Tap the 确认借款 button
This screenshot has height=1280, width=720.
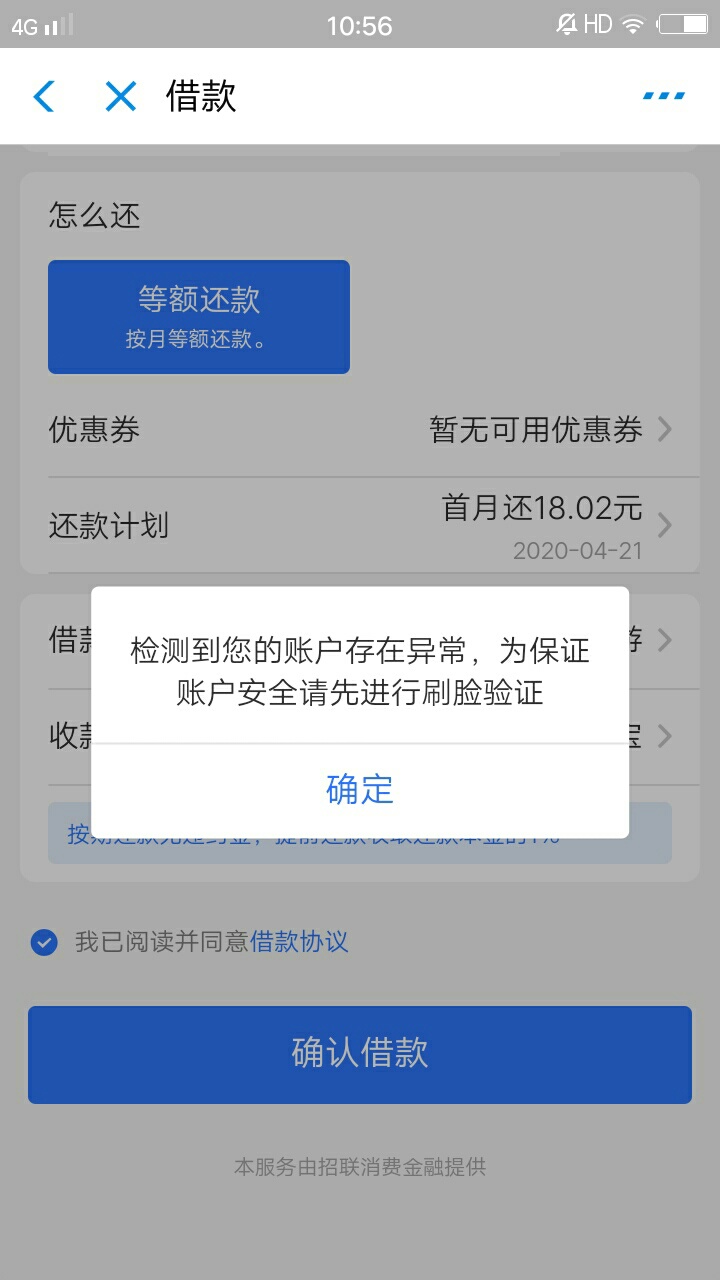pos(360,1054)
